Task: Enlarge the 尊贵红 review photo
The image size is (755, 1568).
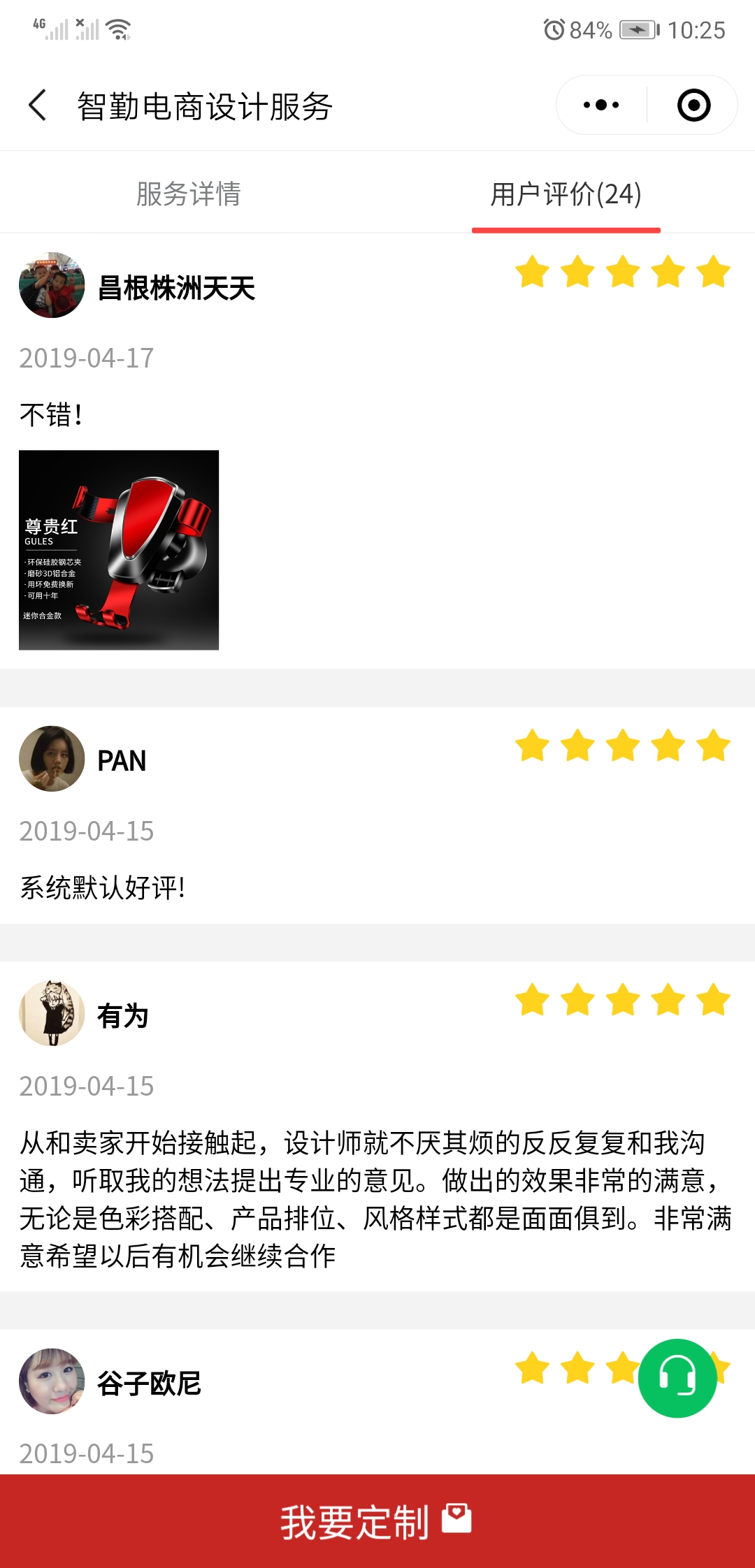Action: pyautogui.click(x=119, y=550)
